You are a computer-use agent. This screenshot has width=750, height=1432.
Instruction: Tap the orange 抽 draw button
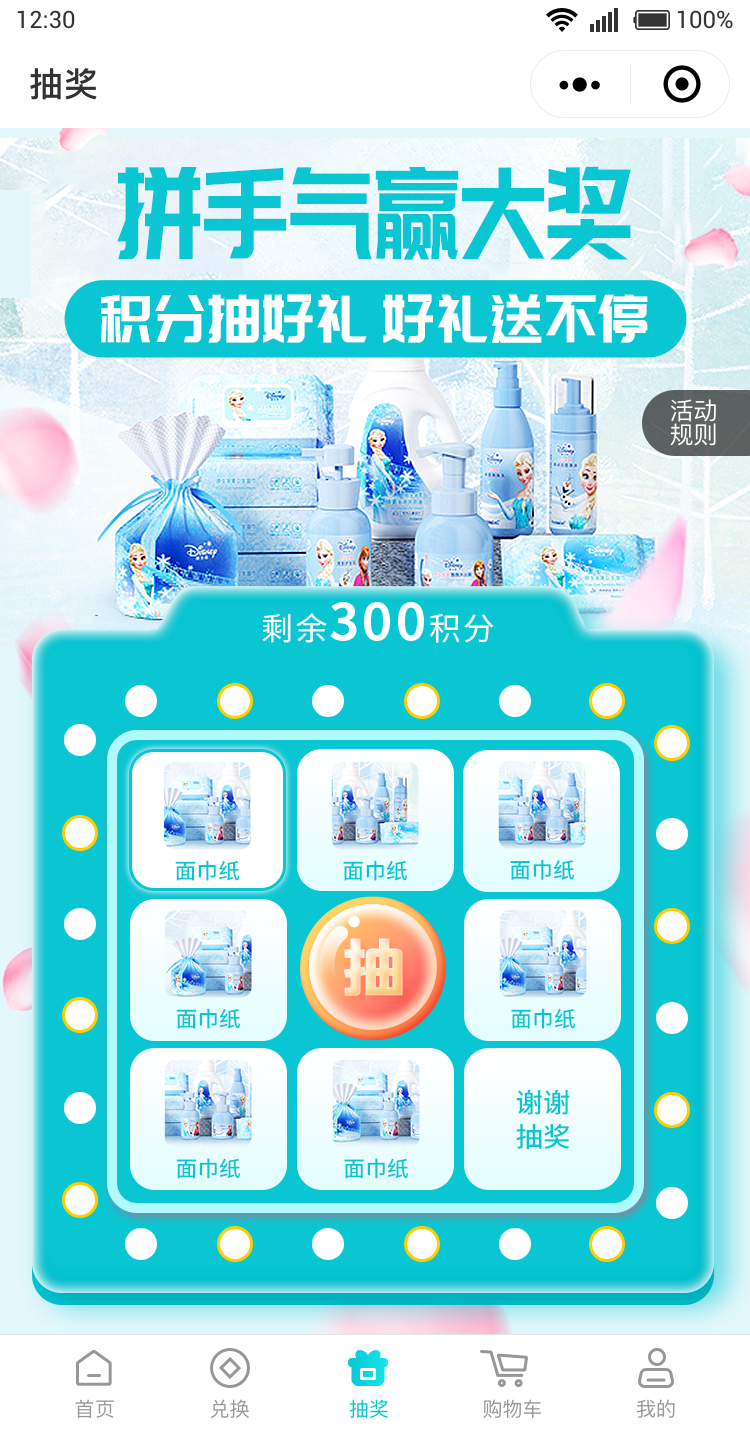coord(373,968)
